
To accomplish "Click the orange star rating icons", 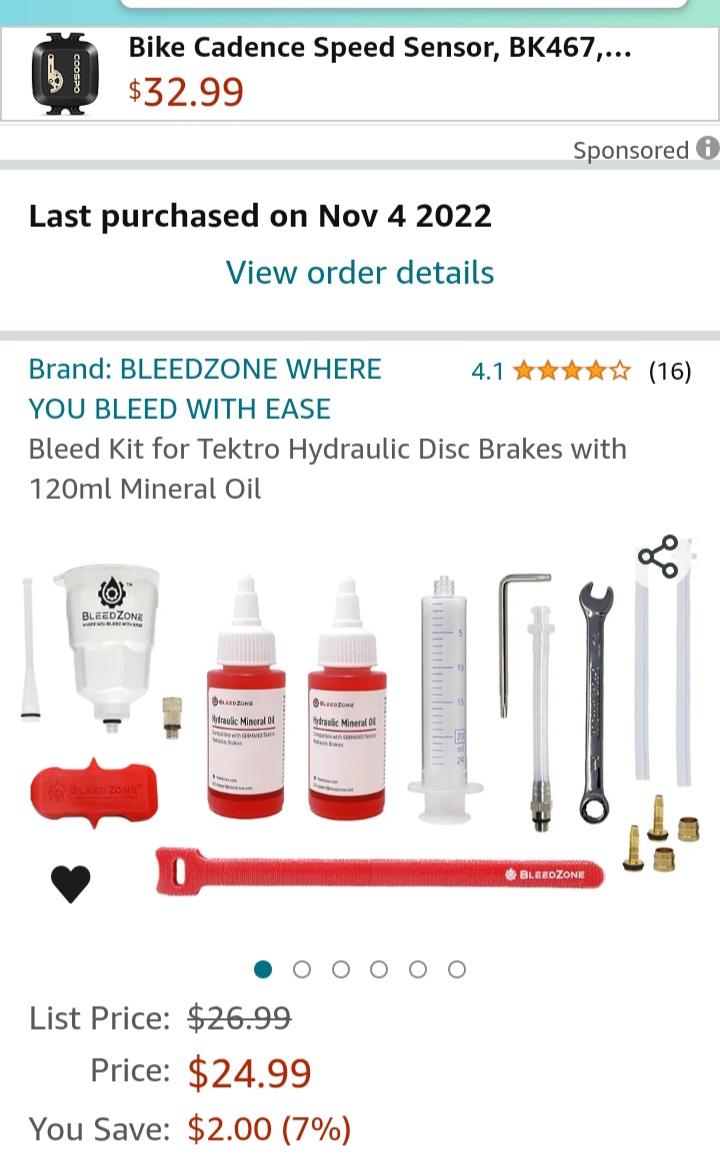I will click(570, 370).
